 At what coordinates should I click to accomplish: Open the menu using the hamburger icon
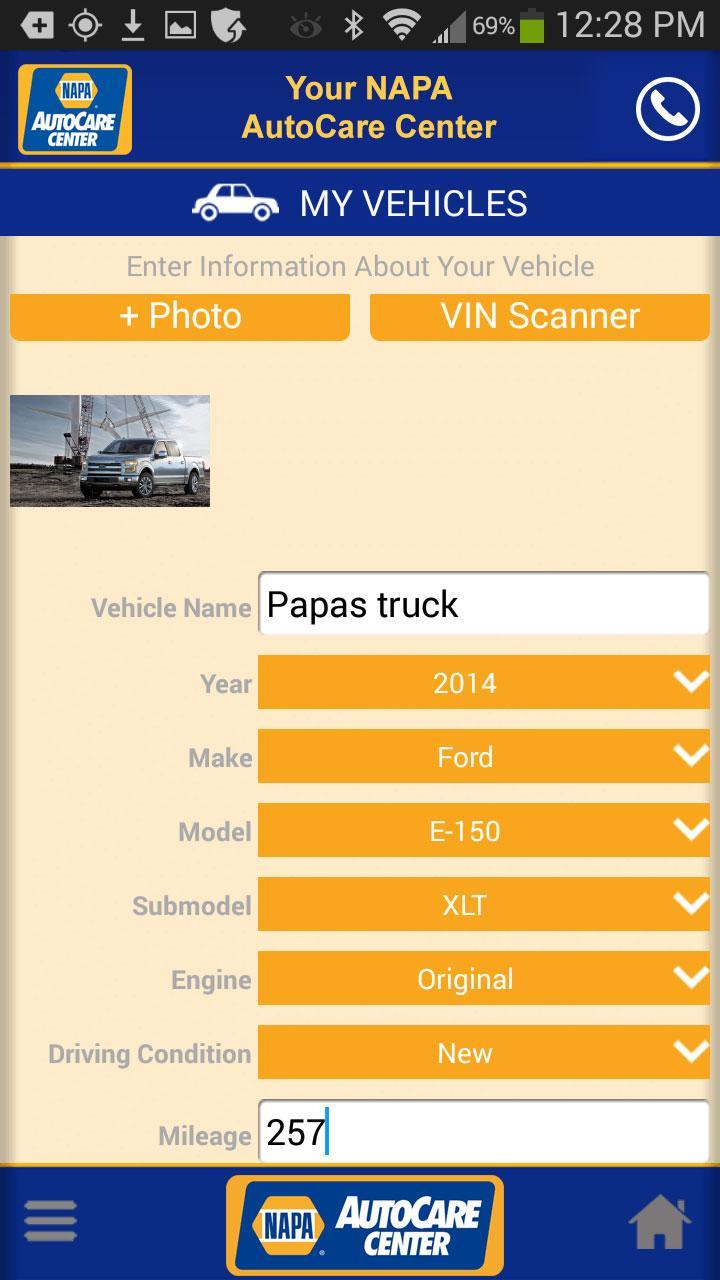[49, 1220]
